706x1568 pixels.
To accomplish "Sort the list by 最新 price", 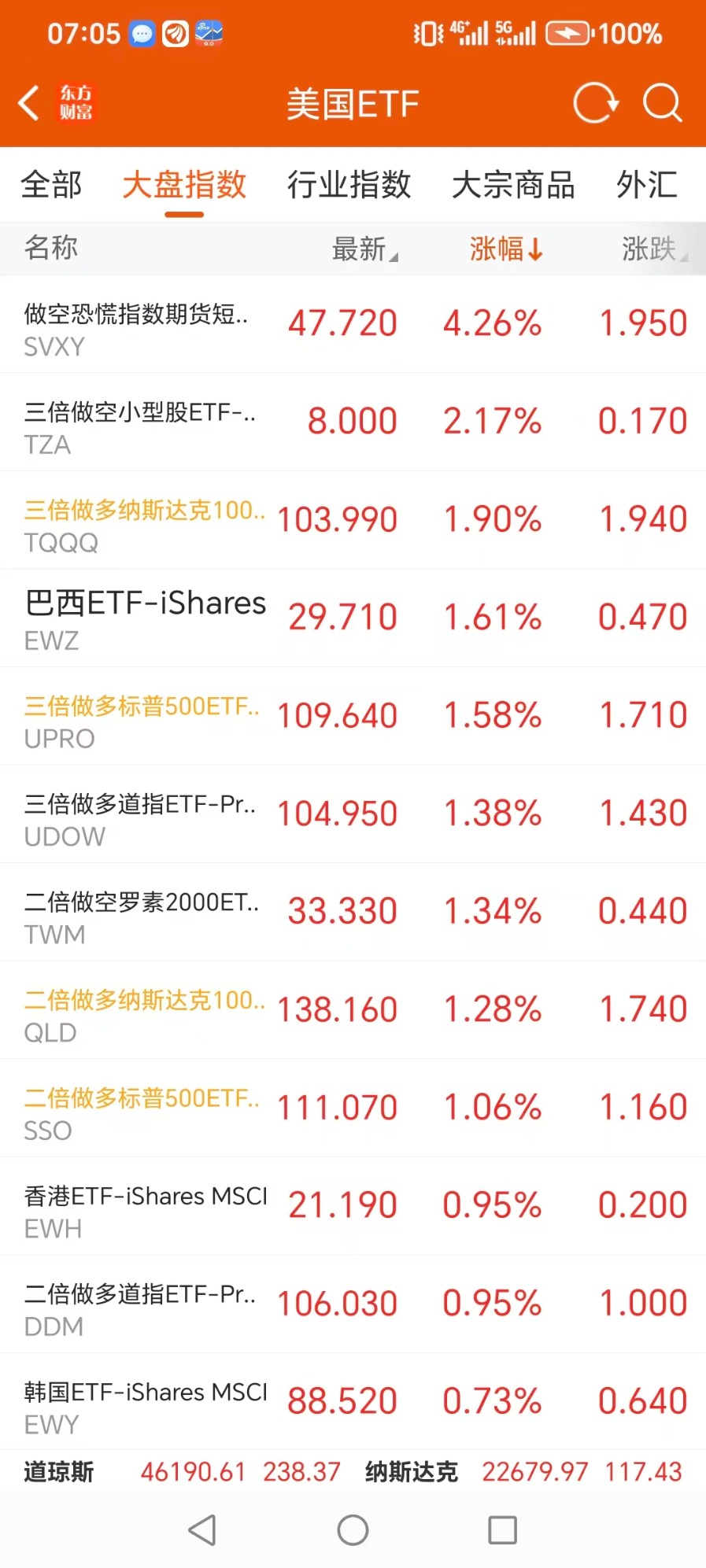I will [364, 249].
